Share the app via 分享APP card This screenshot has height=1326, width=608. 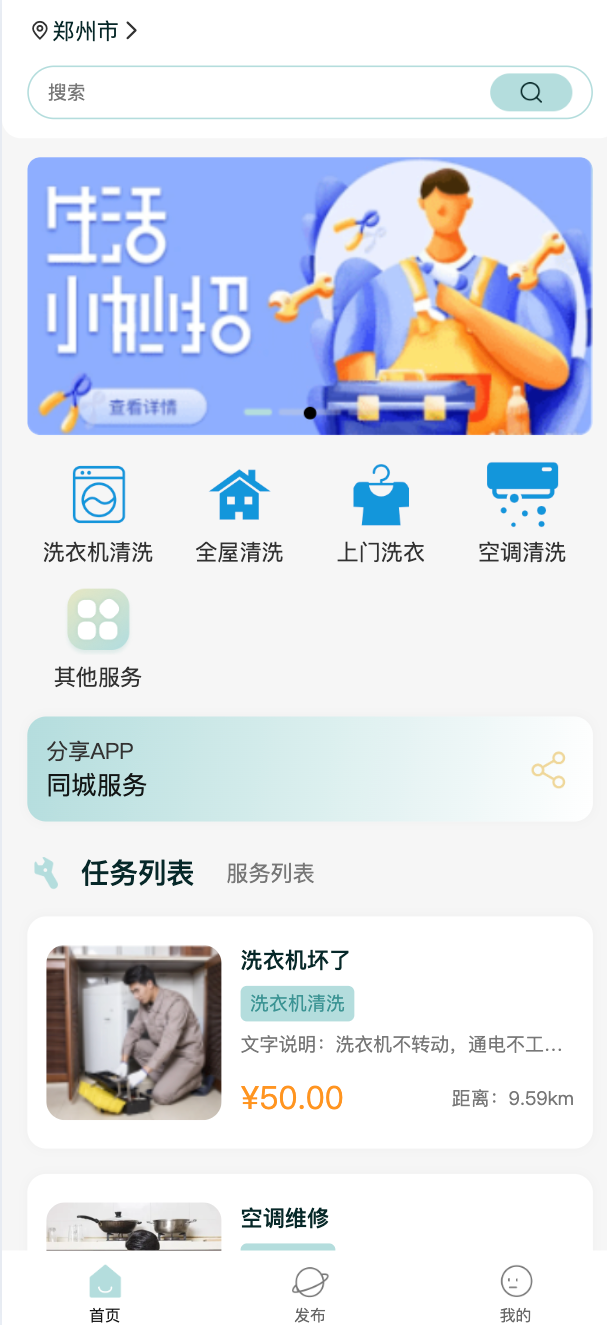(310, 769)
